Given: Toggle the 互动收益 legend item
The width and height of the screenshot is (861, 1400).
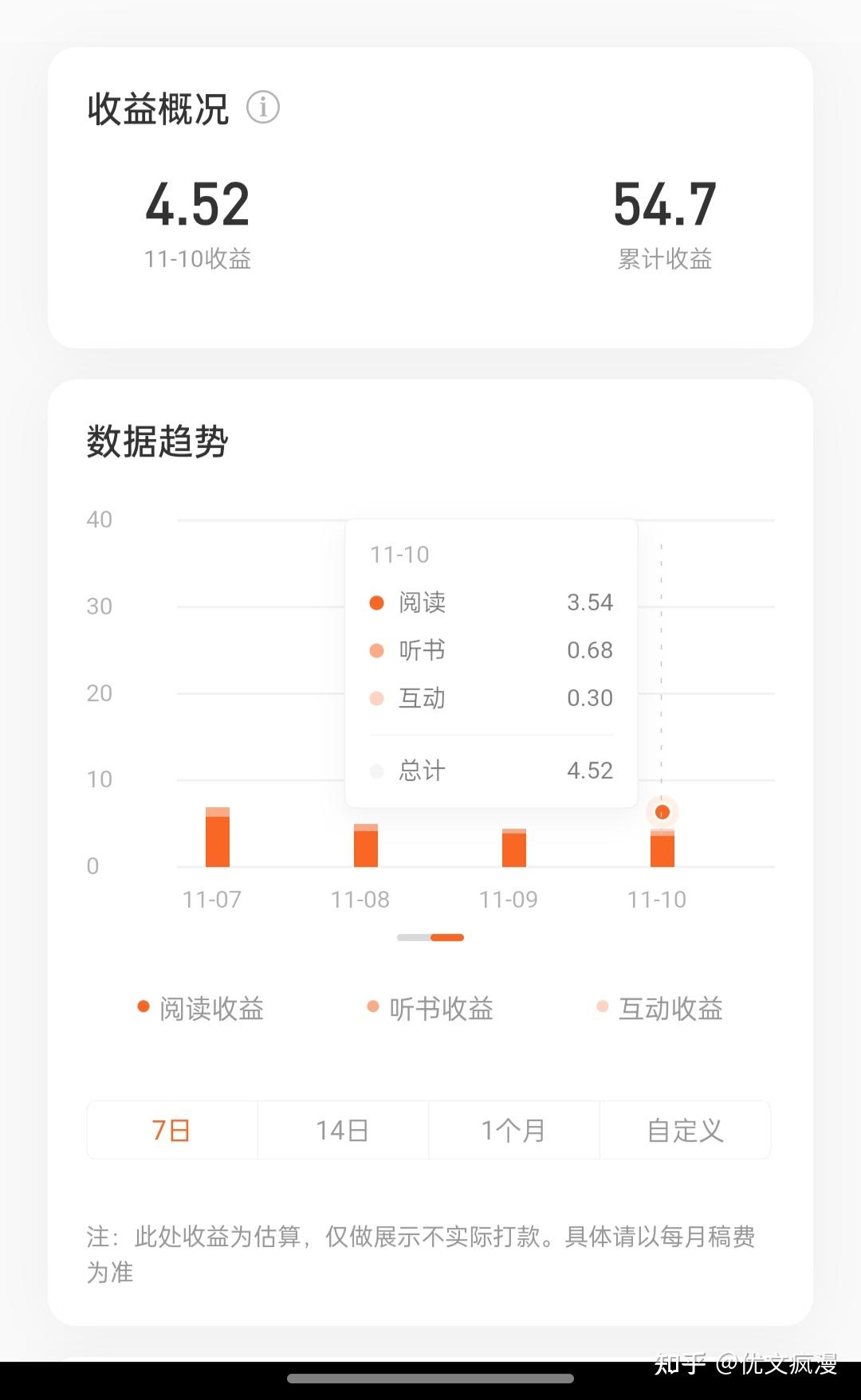Looking at the screenshot, I should coord(660,1009).
